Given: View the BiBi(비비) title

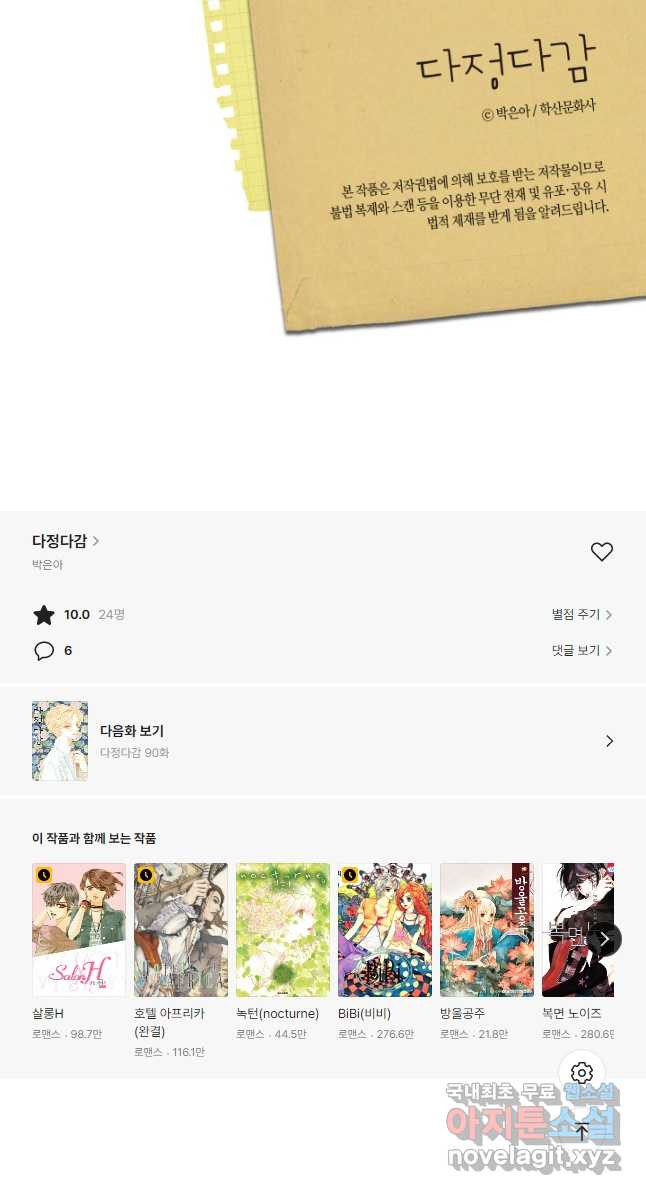Looking at the screenshot, I should 385,930.
